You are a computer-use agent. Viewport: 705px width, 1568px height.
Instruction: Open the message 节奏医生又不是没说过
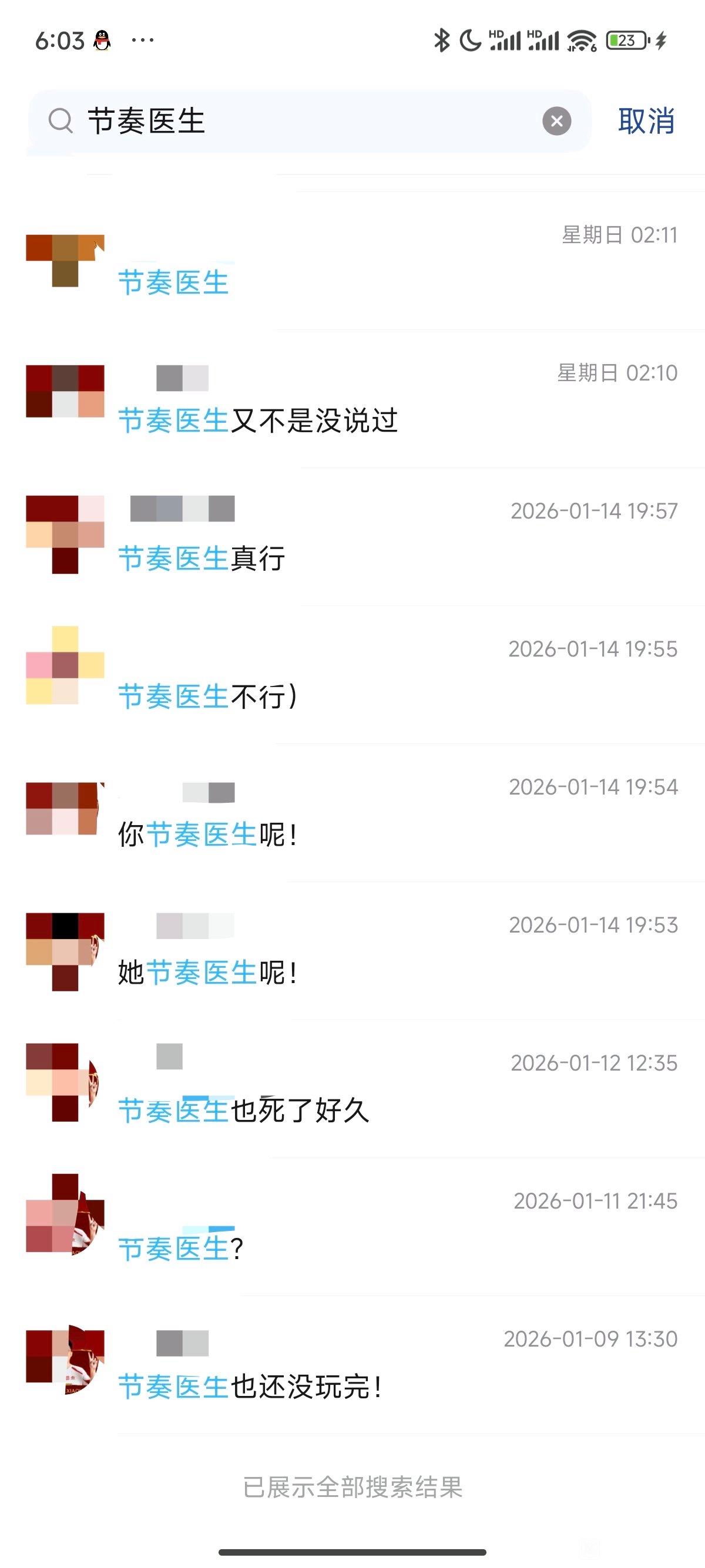click(365, 399)
